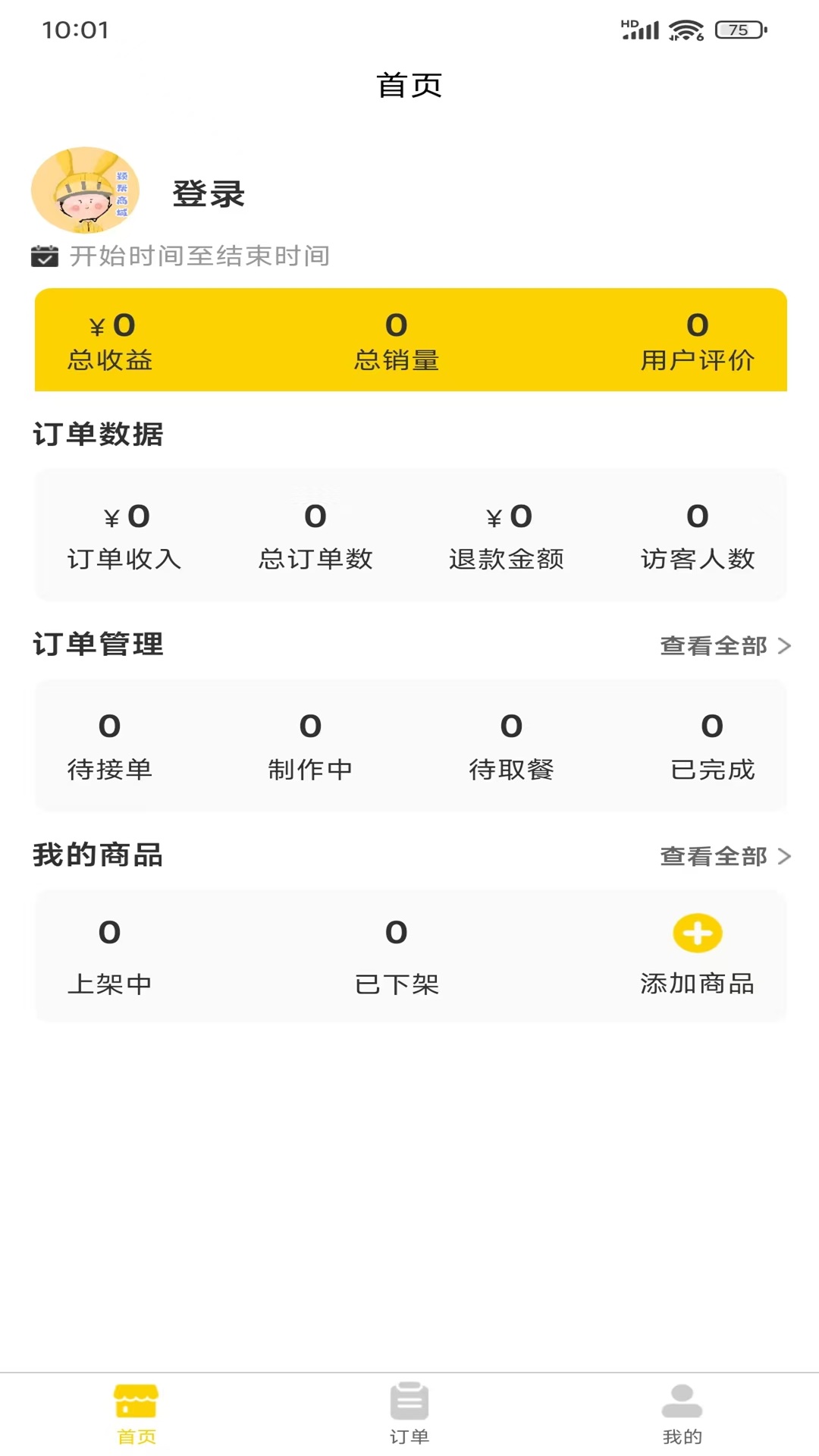Open 已下架 product list
The width and height of the screenshot is (819, 1456).
tap(397, 955)
